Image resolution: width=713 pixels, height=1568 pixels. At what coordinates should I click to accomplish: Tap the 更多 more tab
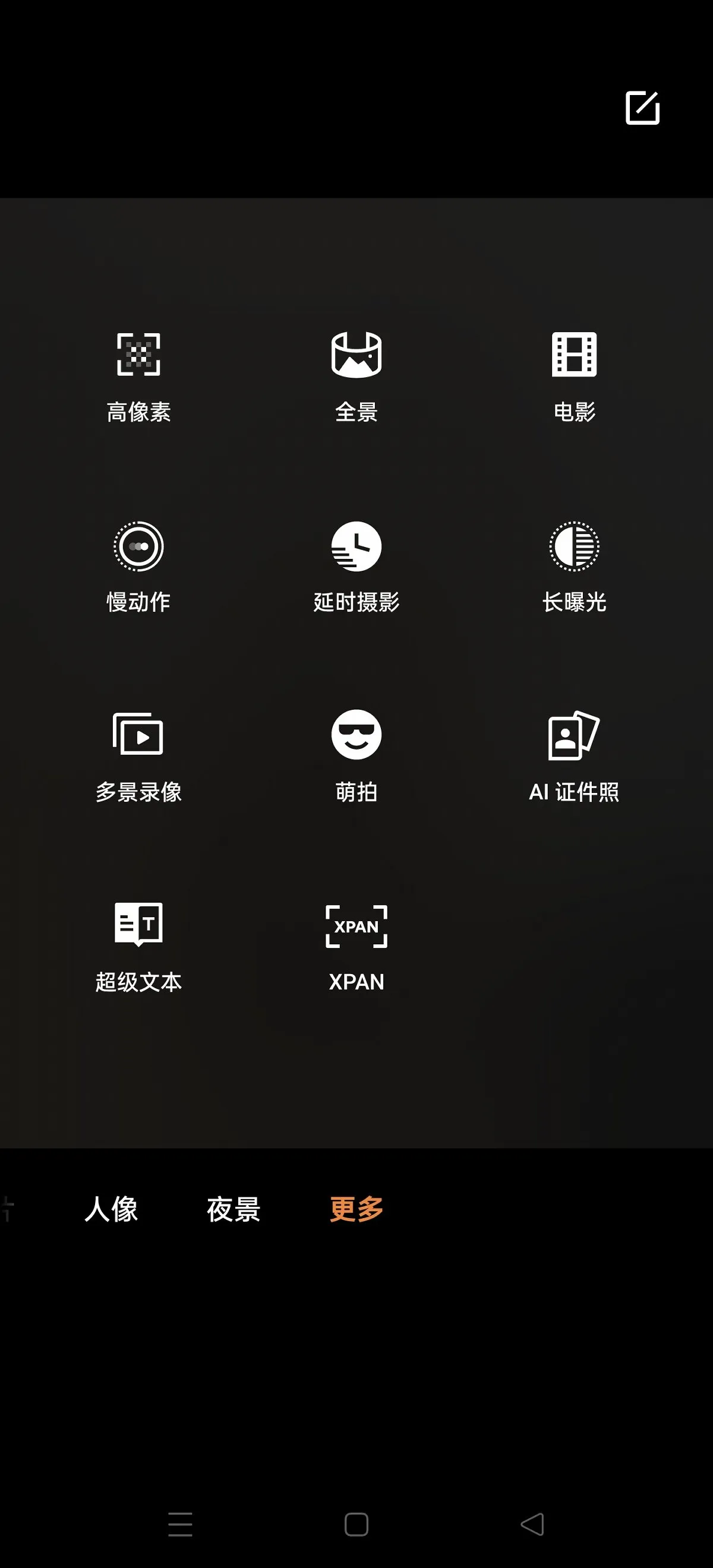356,1209
